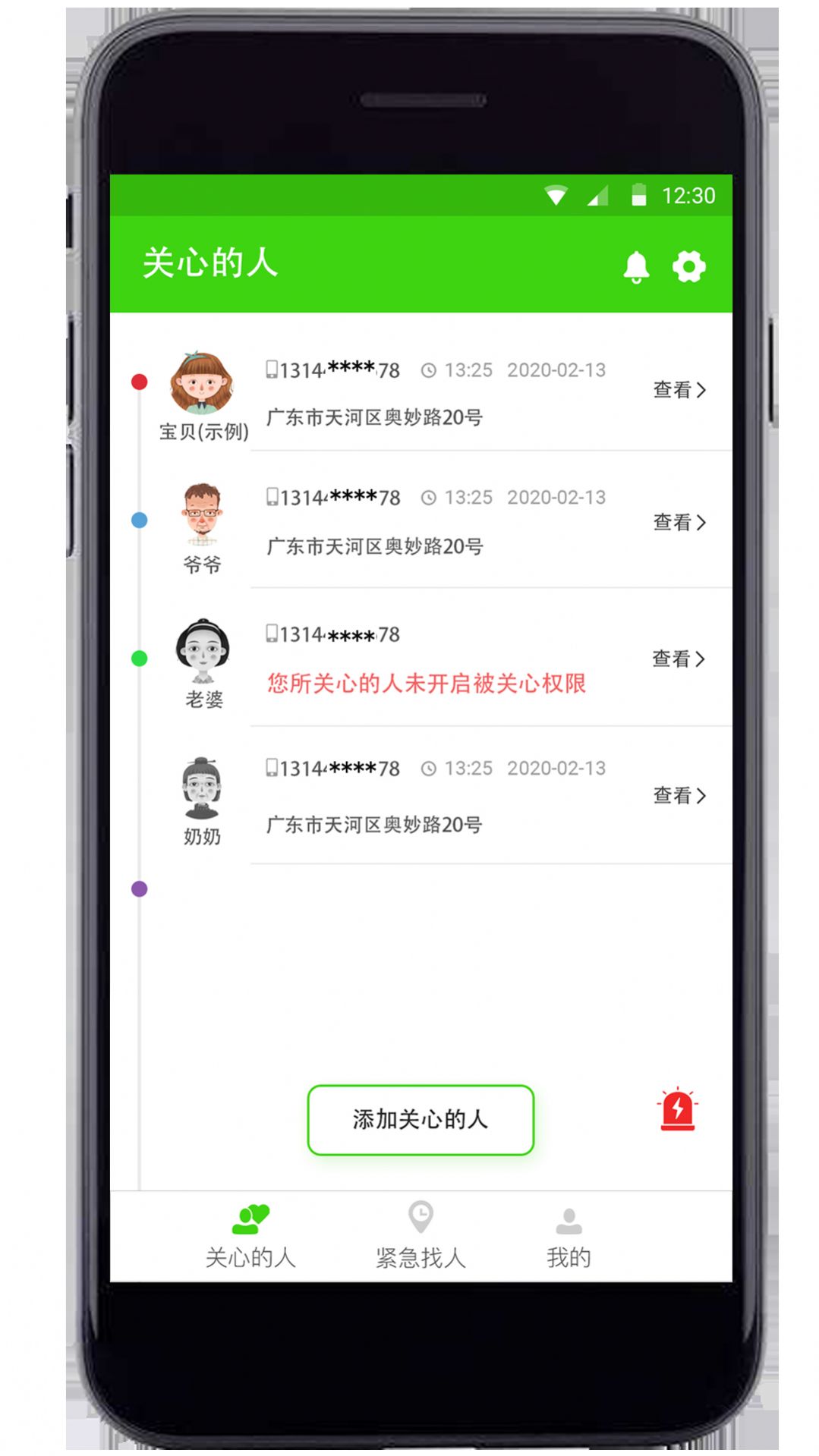The image size is (819, 1456).
Task: Trigger the red emergency alarm icon
Action: pyautogui.click(x=677, y=1110)
